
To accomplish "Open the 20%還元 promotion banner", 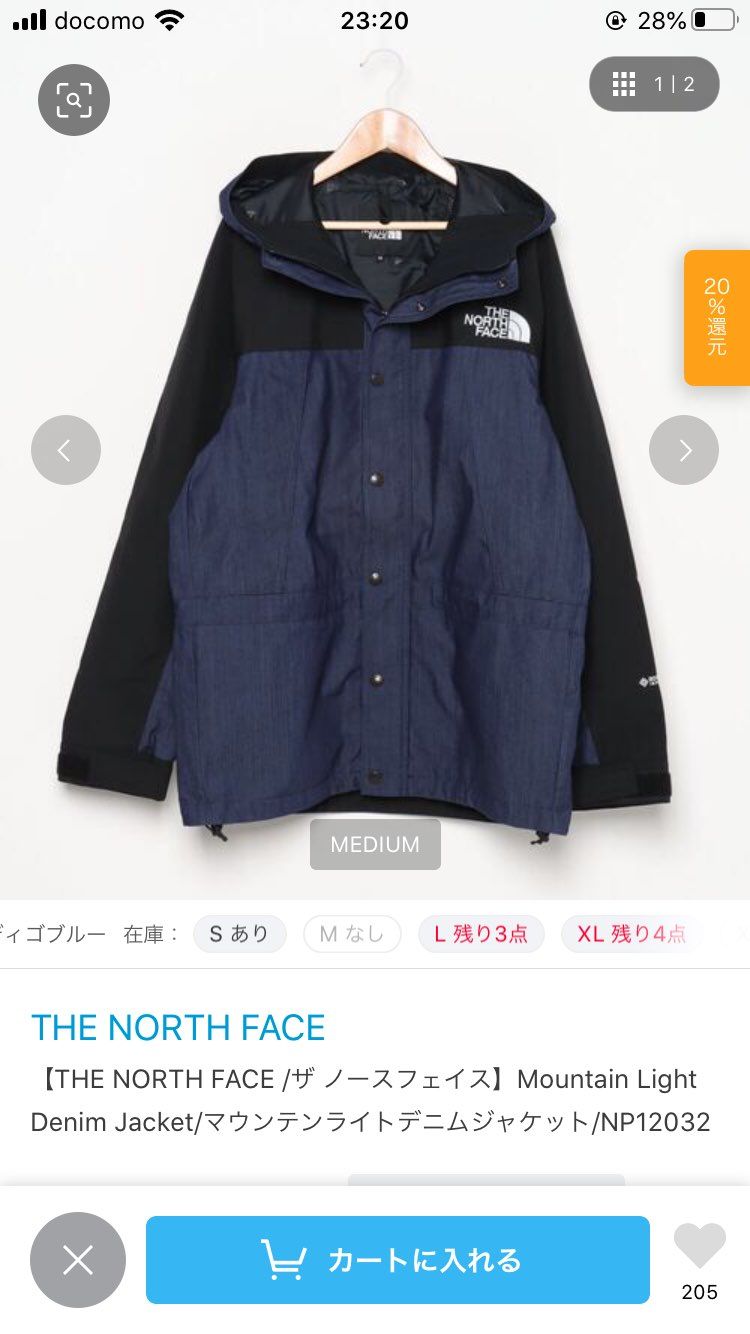I will pyautogui.click(x=716, y=318).
